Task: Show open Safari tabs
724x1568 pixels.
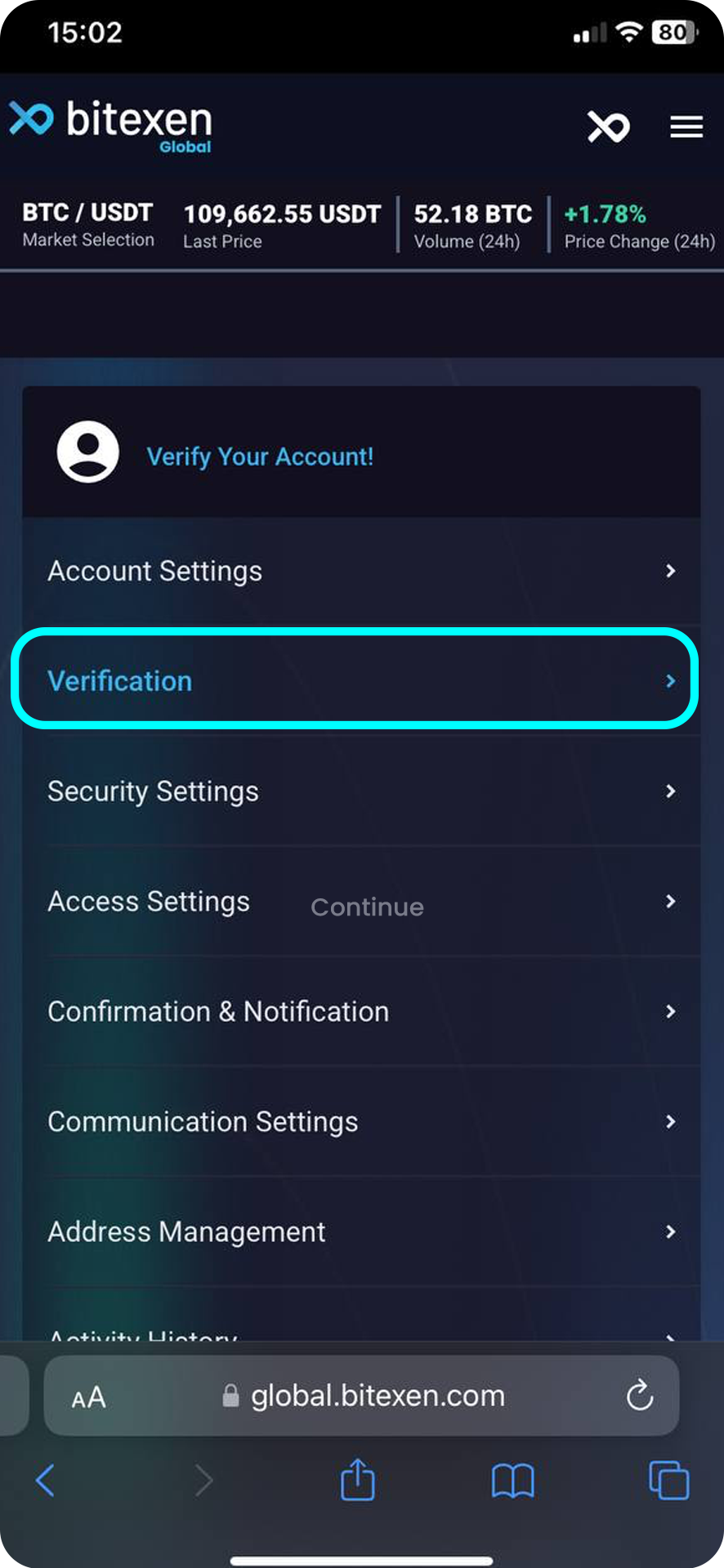Action: (x=668, y=1480)
